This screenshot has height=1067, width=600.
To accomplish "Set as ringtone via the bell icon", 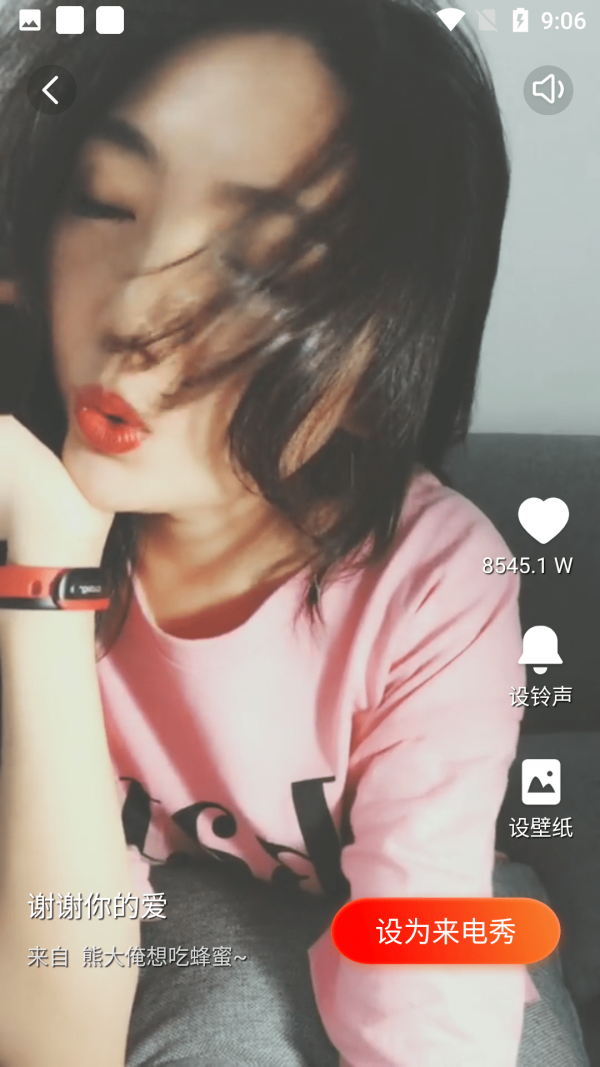I will [541, 649].
